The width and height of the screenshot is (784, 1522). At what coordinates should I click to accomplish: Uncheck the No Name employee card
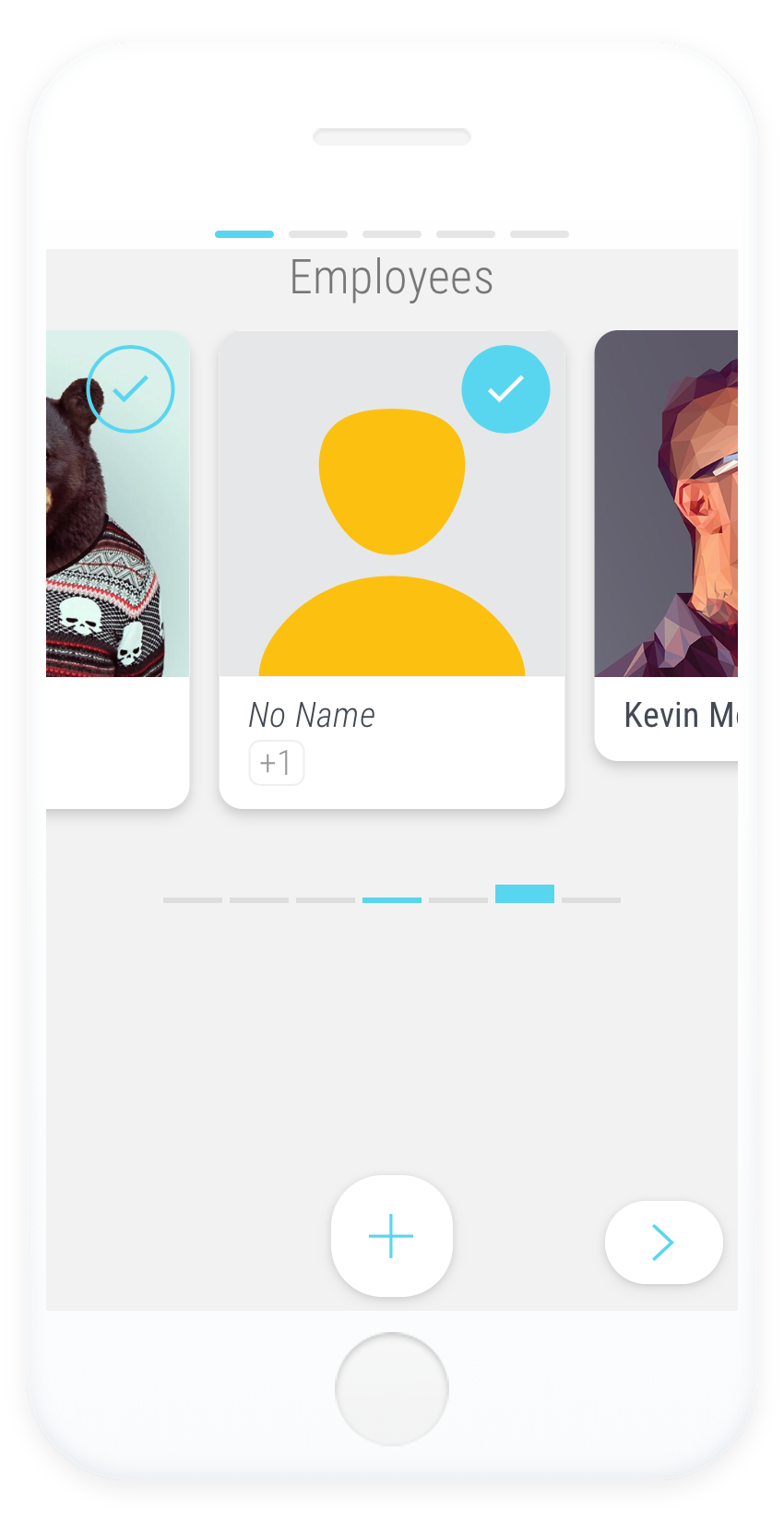[505, 389]
